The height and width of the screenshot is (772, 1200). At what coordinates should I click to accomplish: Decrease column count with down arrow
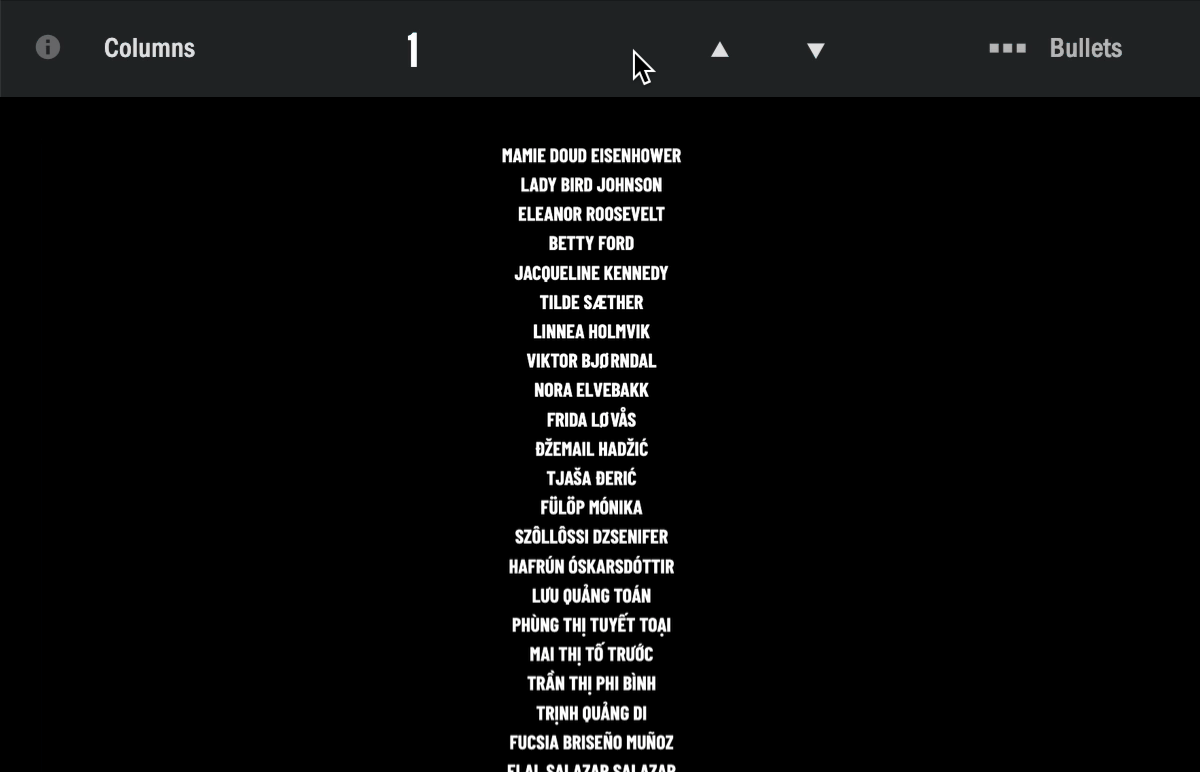click(x=815, y=50)
